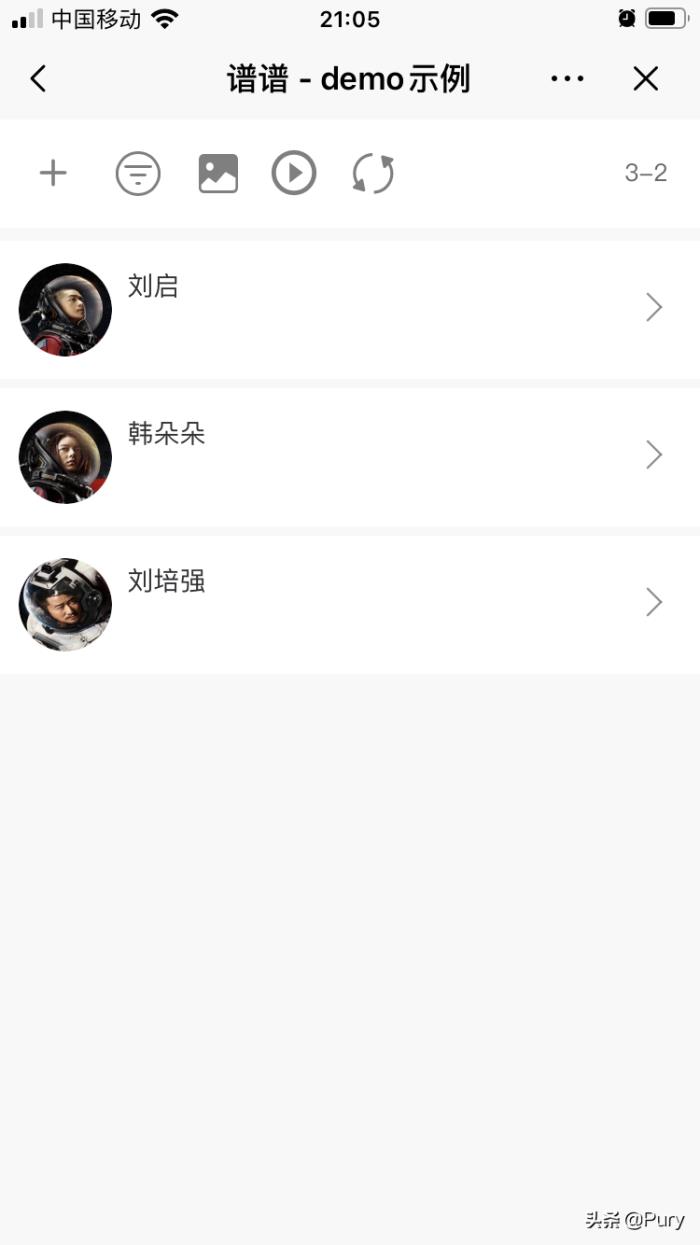Open the filter options icon
This screenshot has width=700, height=1245.
(138, 173)
